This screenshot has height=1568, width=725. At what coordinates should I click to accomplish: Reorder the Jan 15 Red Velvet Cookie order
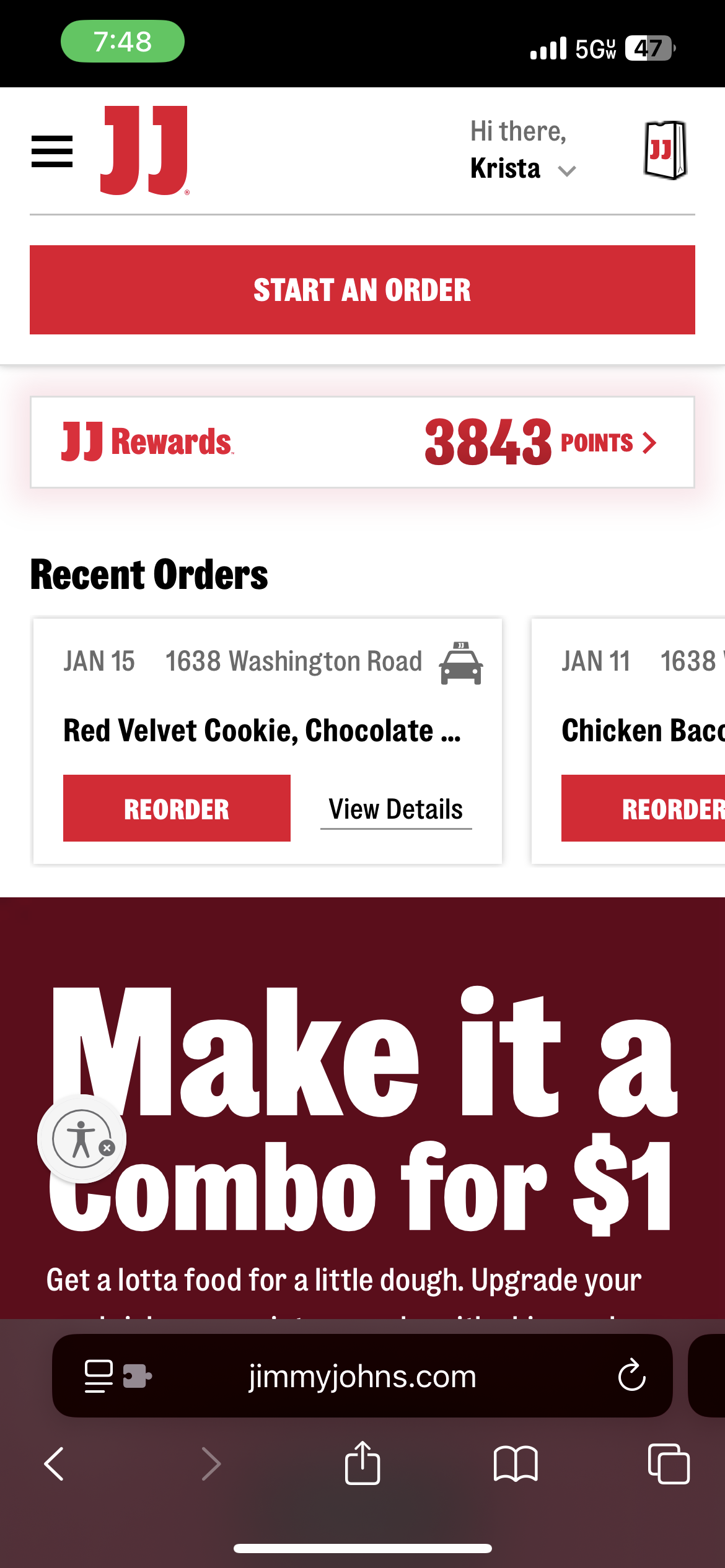tap(177, 809)
